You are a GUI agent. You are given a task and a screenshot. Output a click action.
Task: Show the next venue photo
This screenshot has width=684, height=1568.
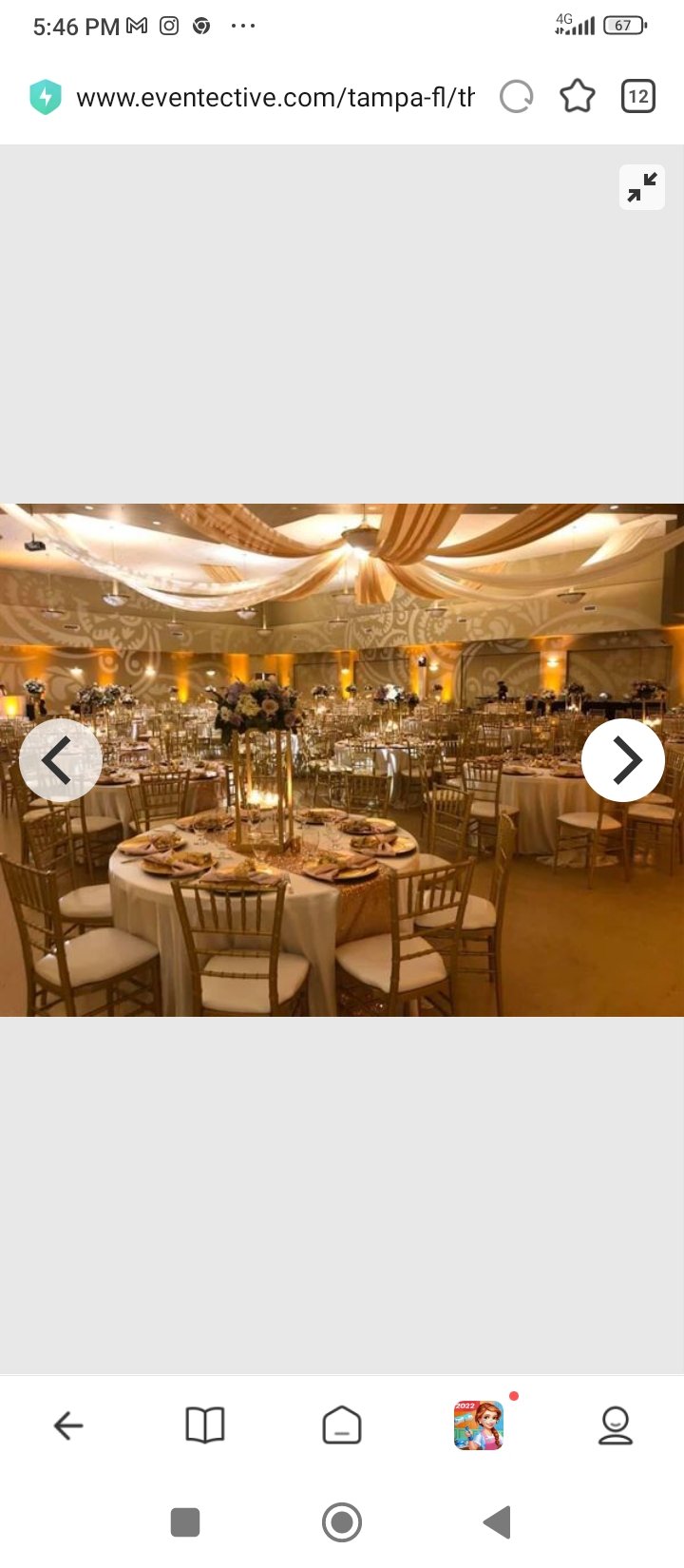[623, 760]
